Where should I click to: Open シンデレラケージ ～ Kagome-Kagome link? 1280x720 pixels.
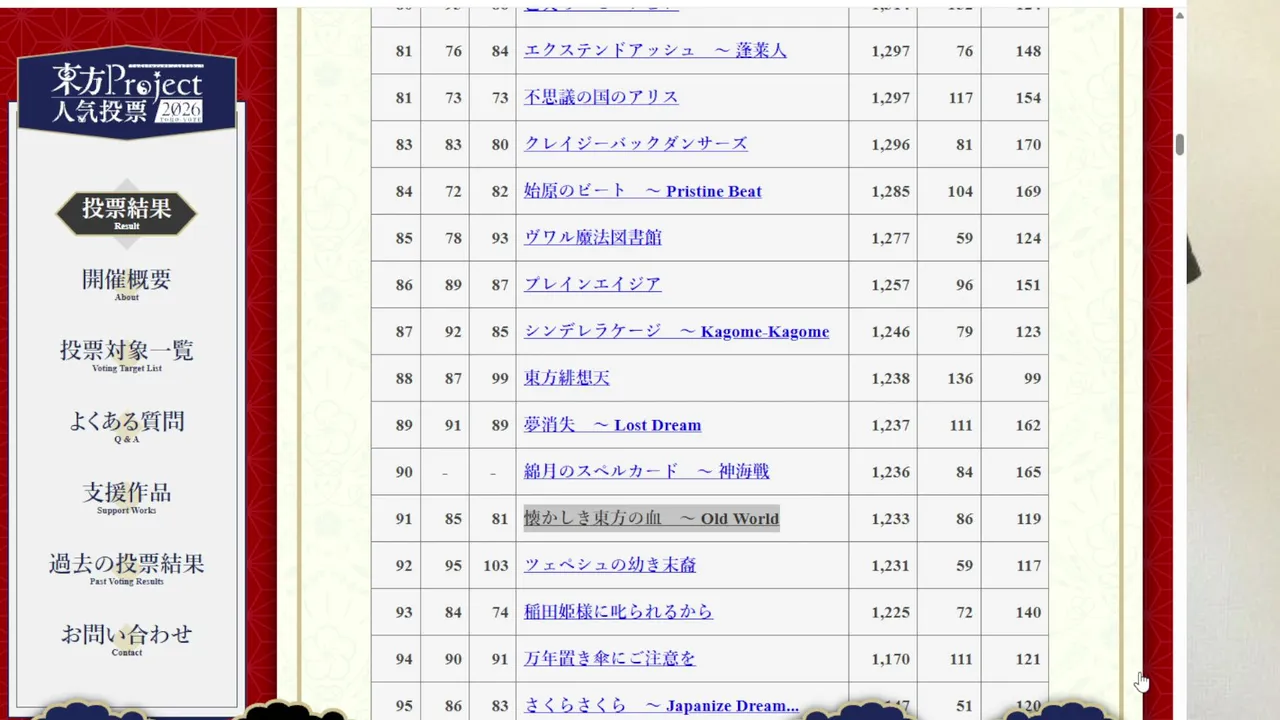pos(677,331)
